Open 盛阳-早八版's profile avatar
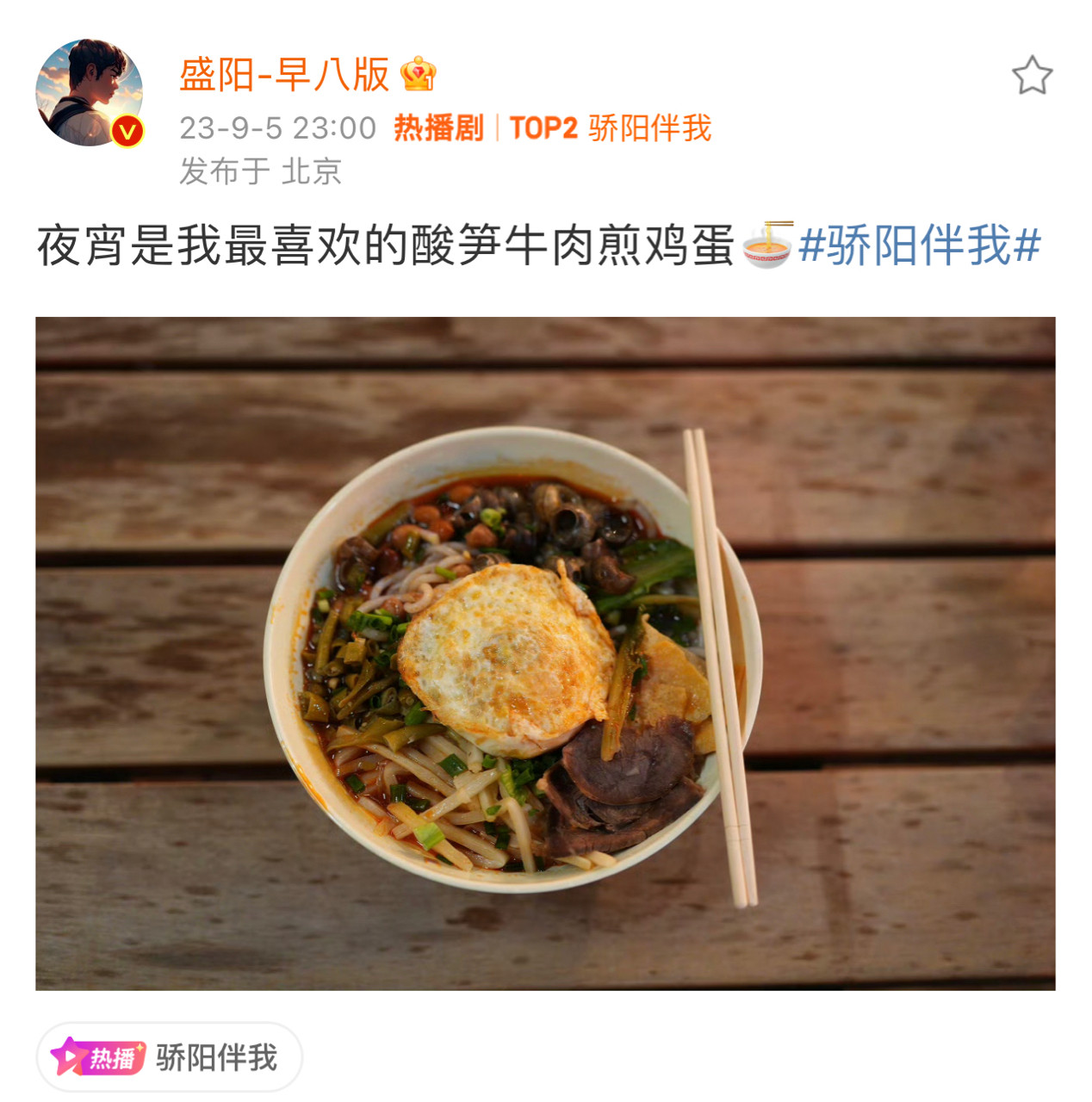 89,92
